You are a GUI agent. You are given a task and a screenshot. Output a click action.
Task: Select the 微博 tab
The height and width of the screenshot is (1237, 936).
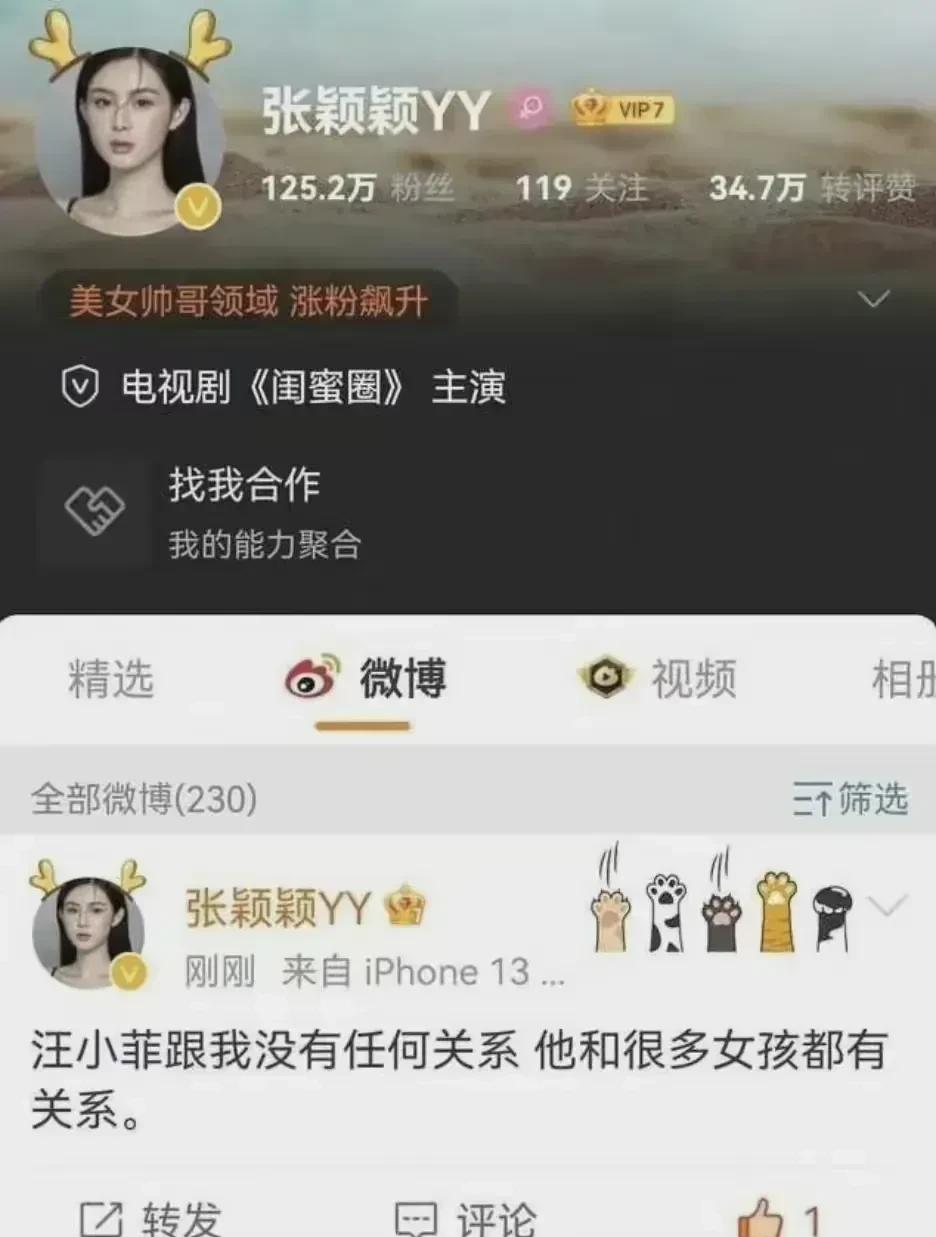365,680
